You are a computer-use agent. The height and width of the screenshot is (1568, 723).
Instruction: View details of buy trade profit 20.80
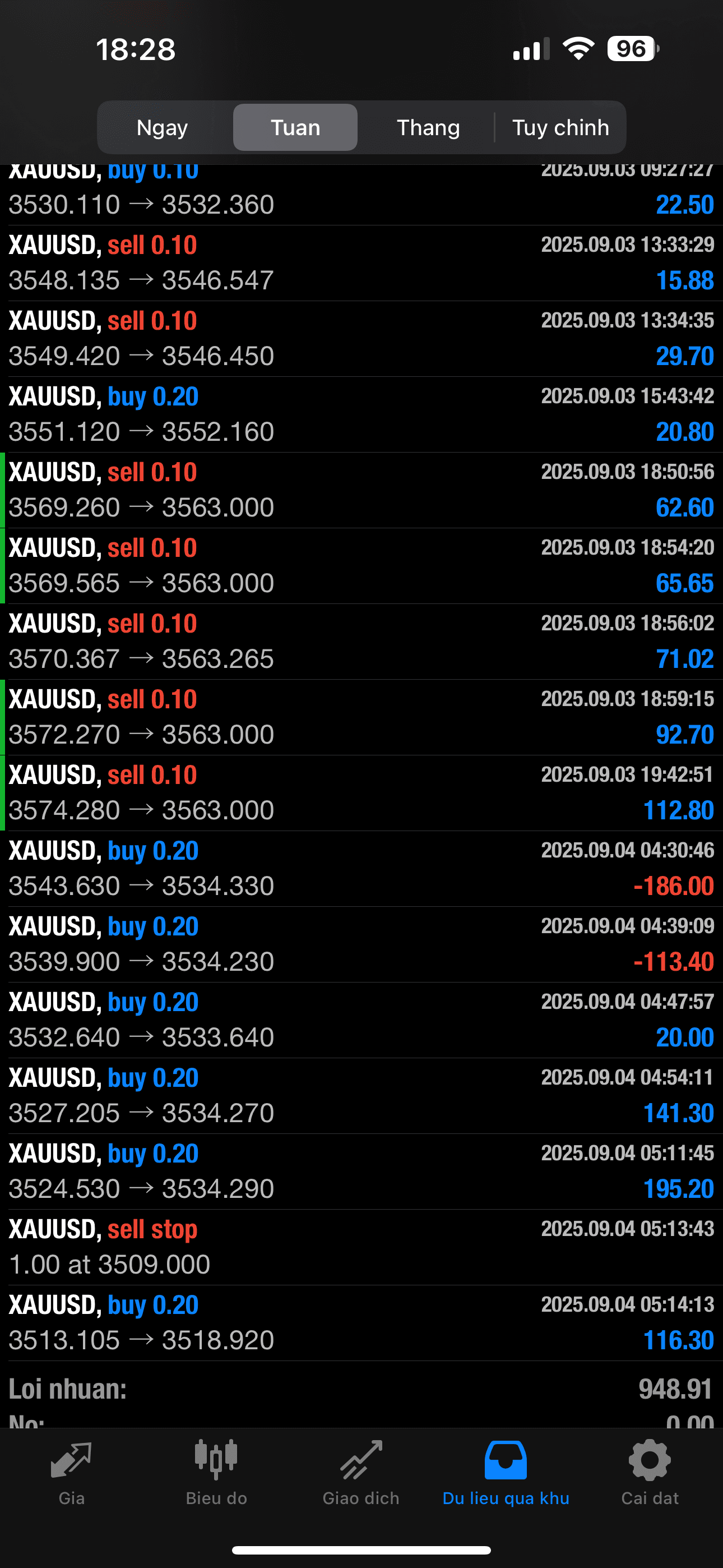point(361,414)
